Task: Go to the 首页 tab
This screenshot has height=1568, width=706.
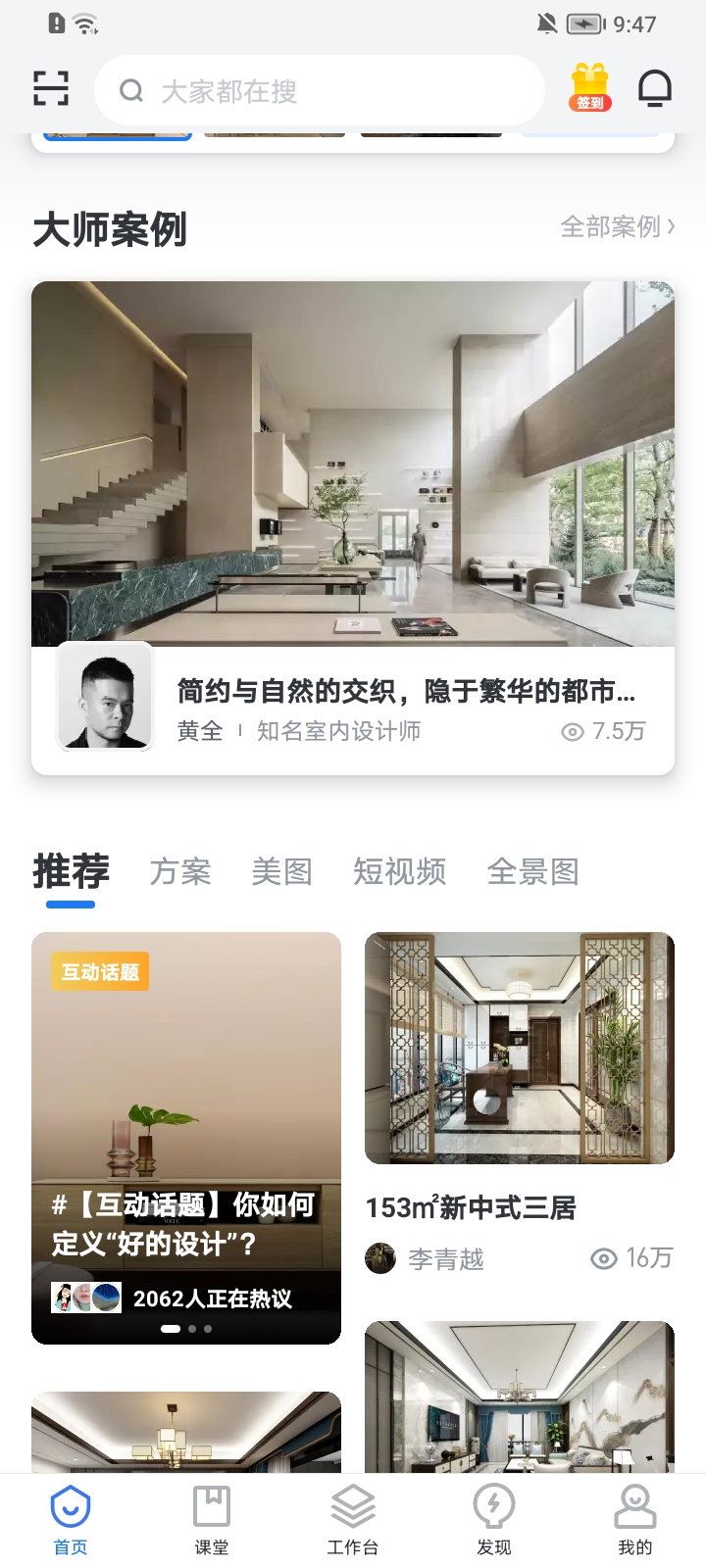Action: [x=71, y=1520]
